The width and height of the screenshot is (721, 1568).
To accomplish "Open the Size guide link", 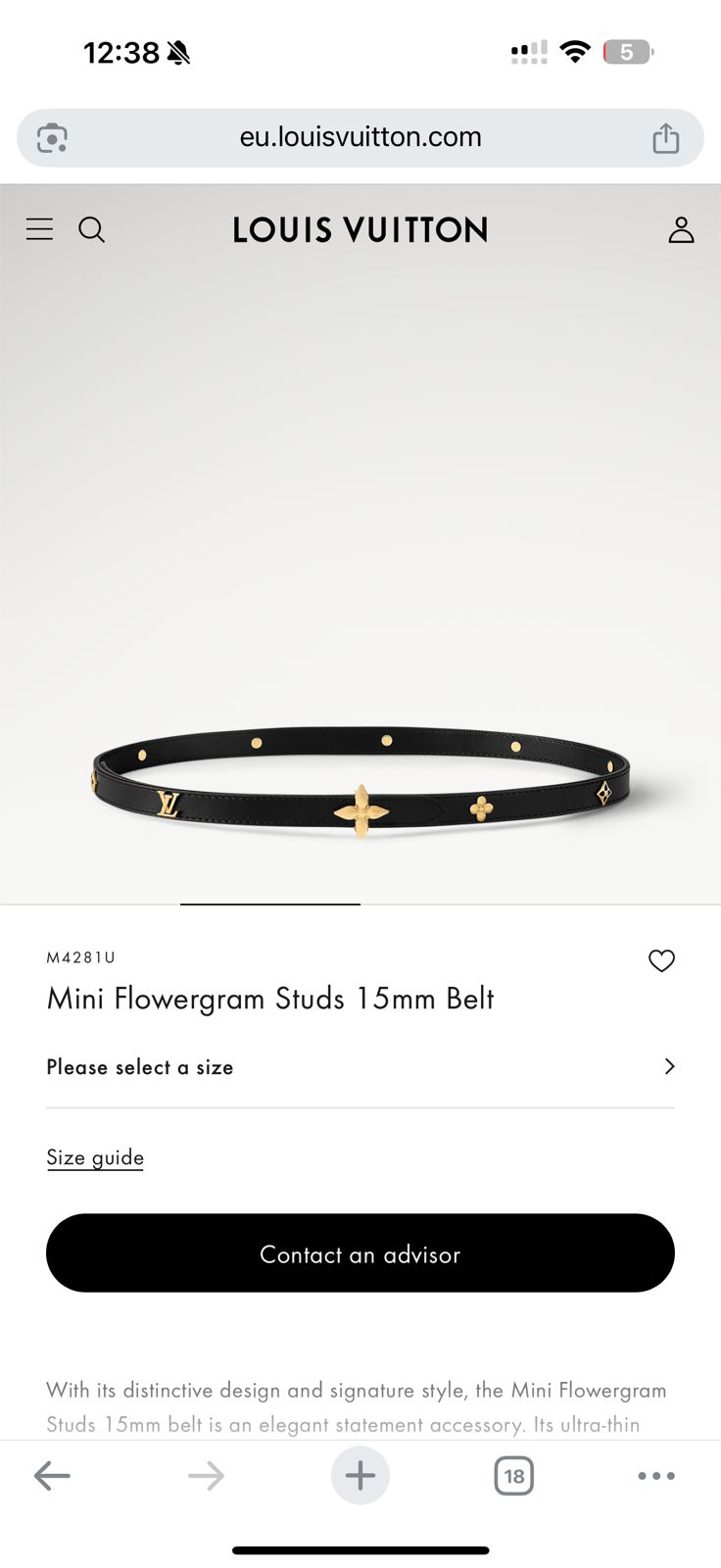I will pyautogui.click(x=95, y=1157).
